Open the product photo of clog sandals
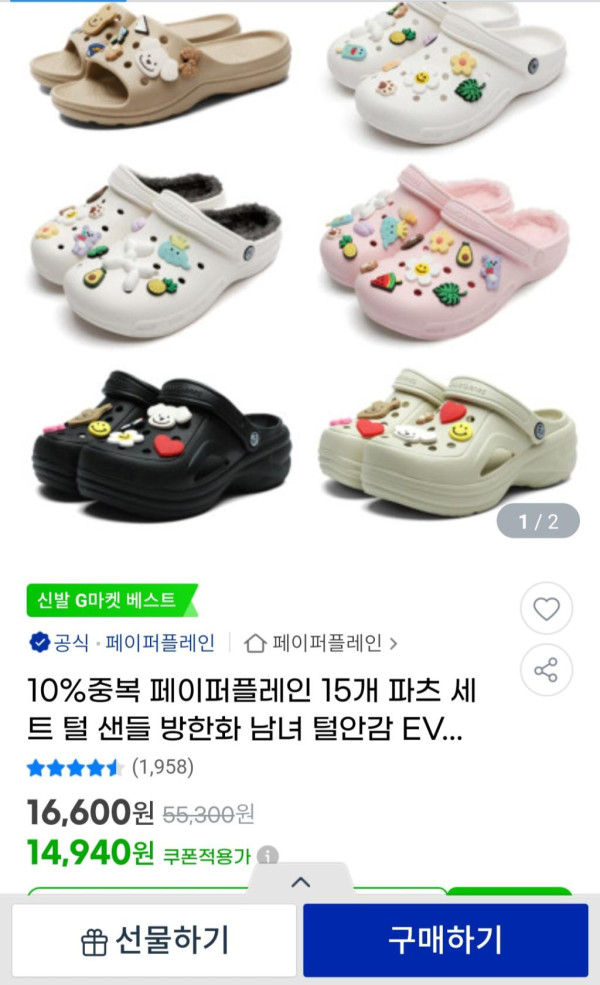This screenshot has width=600, height=985. 300,270
